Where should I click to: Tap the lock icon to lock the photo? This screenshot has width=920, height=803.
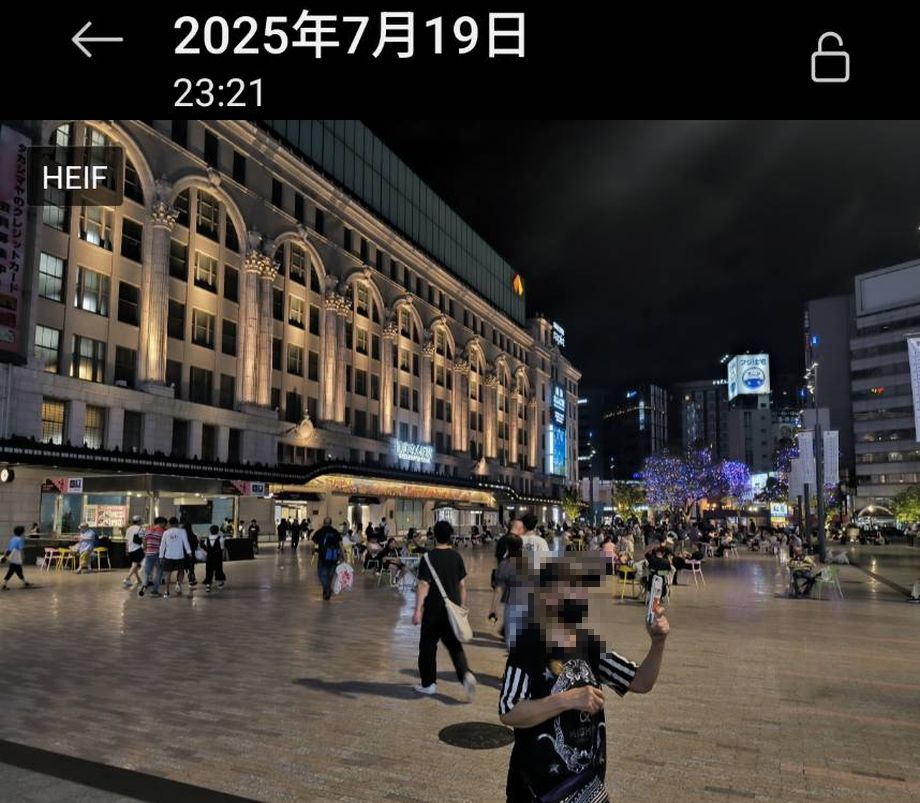click(829, 57)
